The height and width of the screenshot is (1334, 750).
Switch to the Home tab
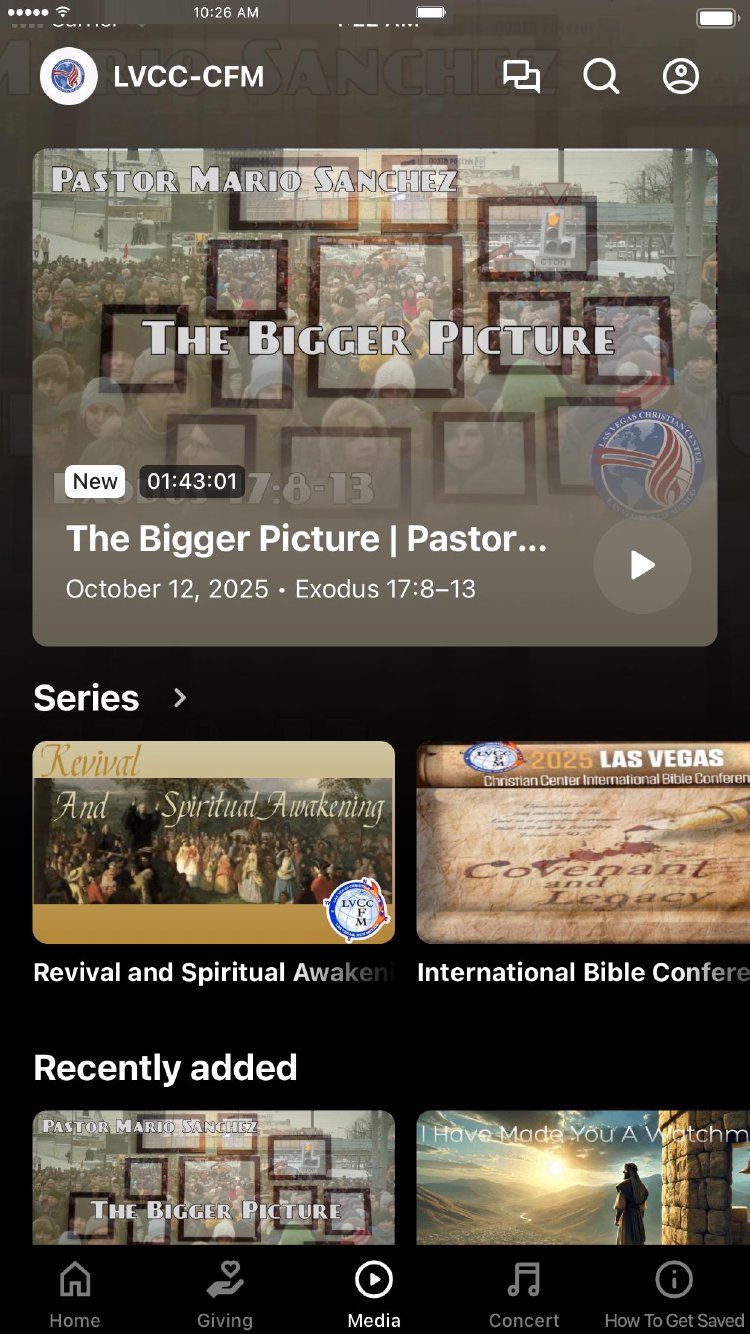click(x=75, y=1294)
